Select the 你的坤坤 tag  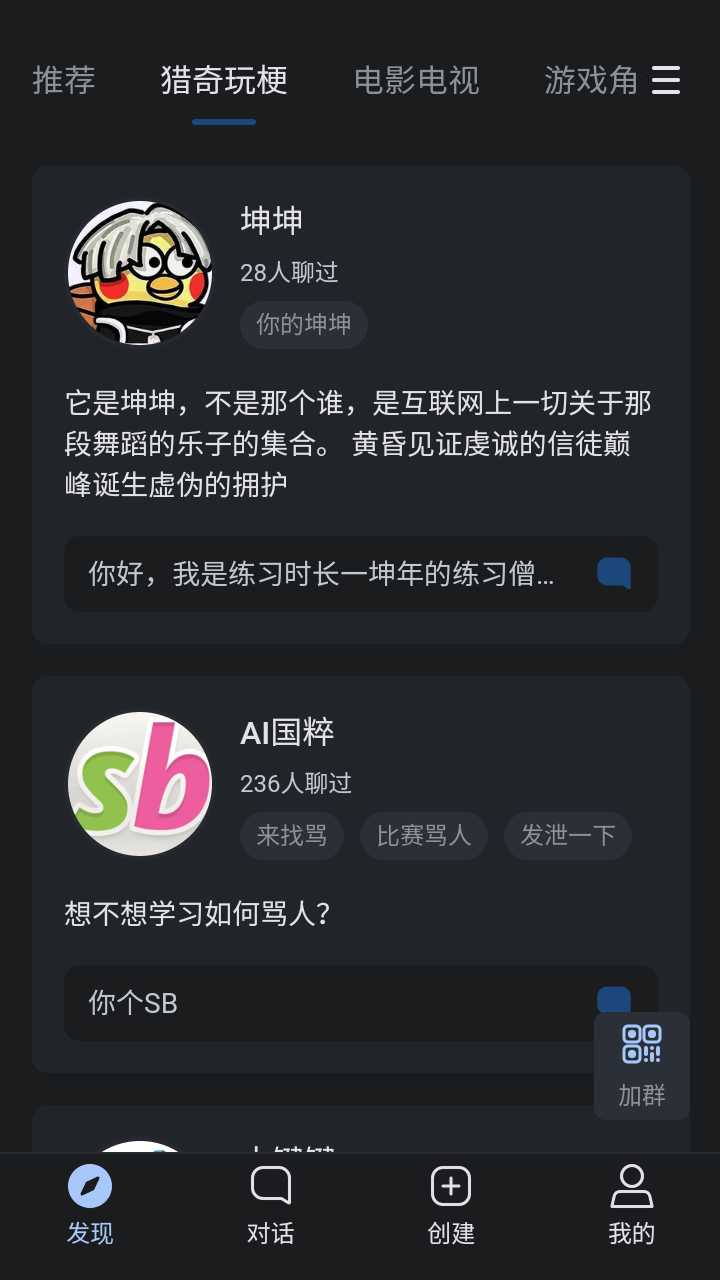point(303,324)
